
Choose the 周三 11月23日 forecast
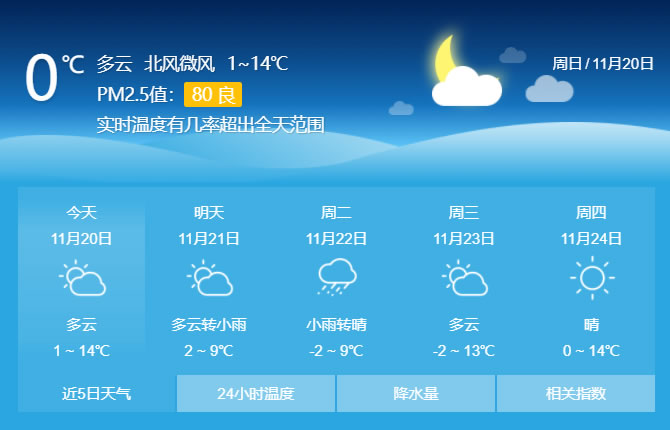pyautogui.click(x=464, y=280)
